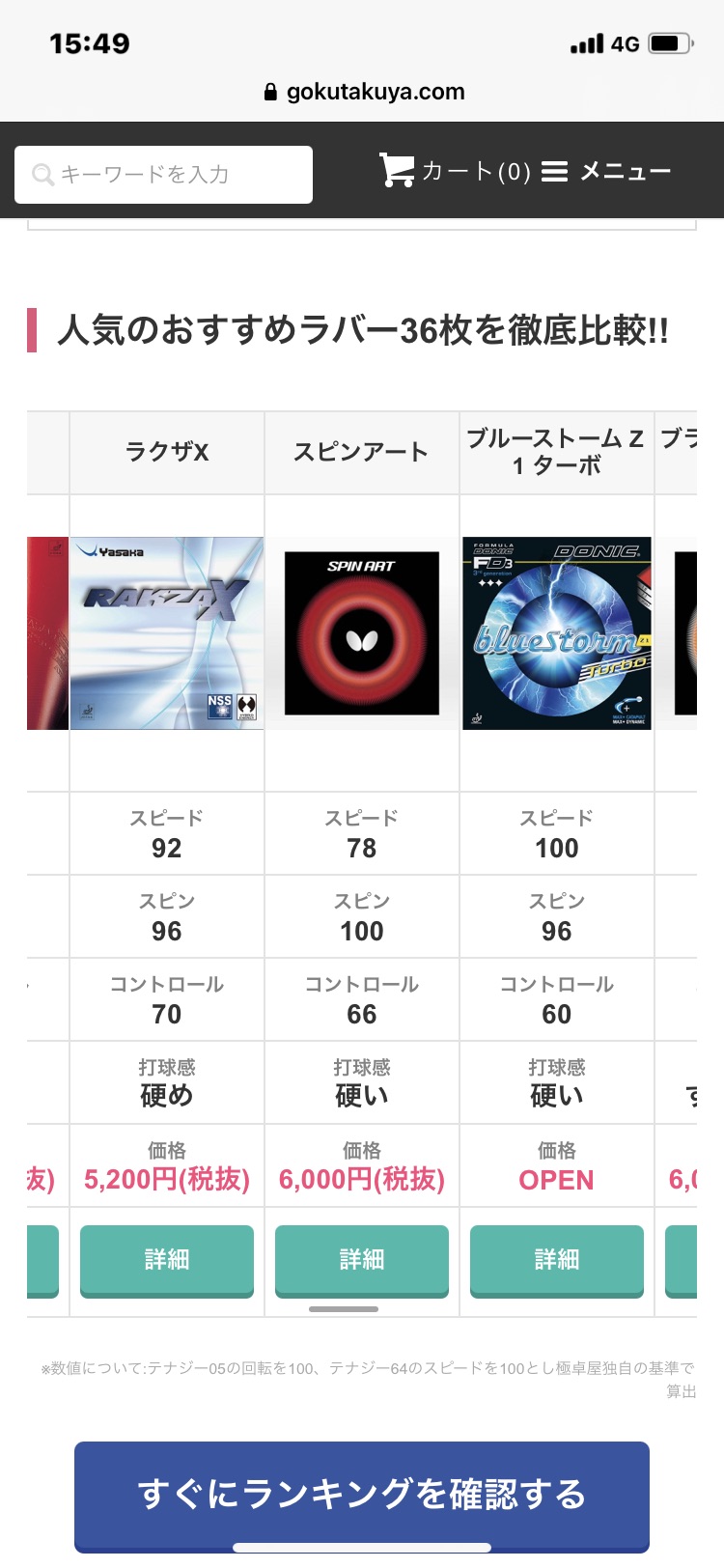Open the Bluestorm Turbo product image

point(557,633)
